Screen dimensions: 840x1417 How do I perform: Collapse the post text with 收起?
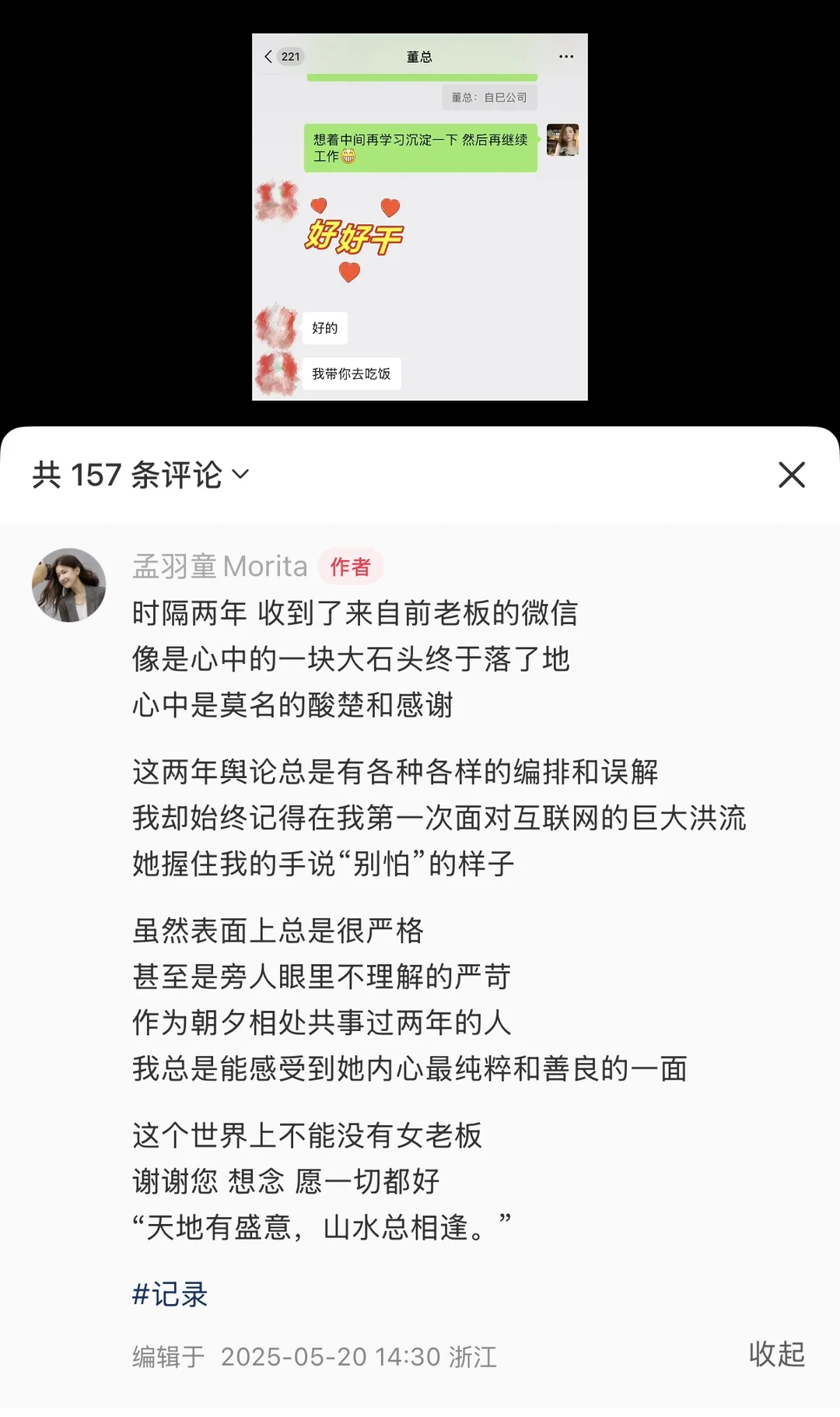click(775, 1354)
